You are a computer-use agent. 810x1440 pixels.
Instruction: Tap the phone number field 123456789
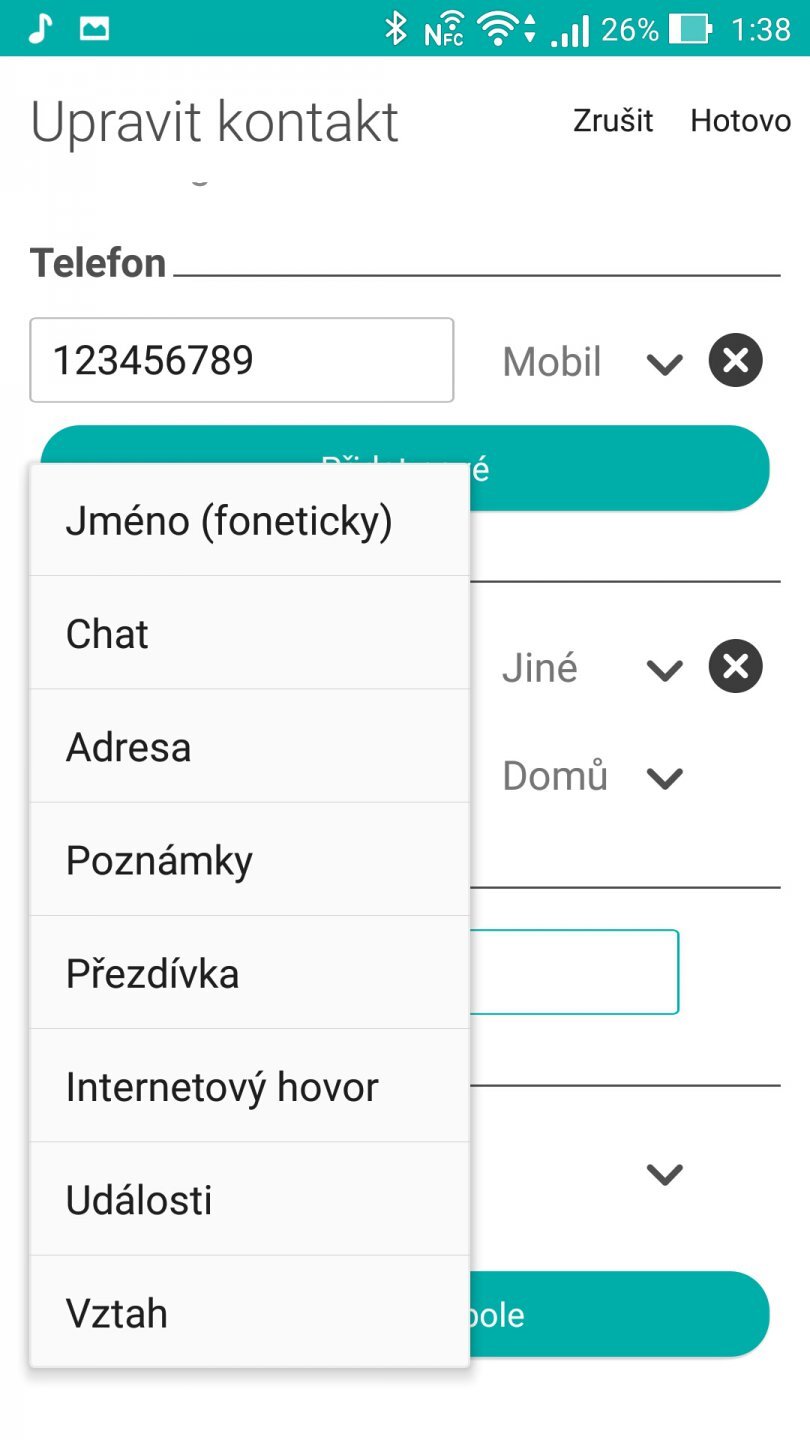(240, 360)
